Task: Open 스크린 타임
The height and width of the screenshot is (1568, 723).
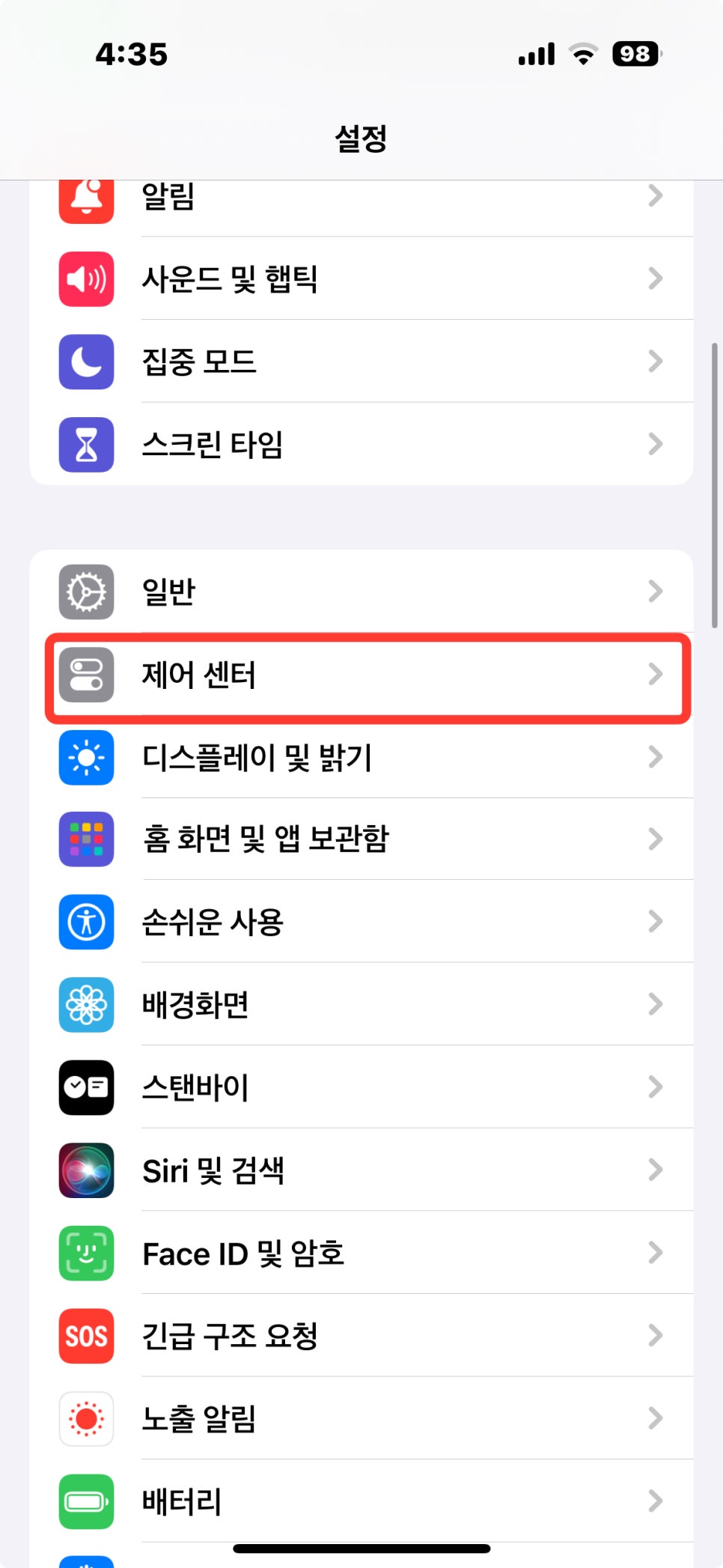Action: click(x=361, y=444)
